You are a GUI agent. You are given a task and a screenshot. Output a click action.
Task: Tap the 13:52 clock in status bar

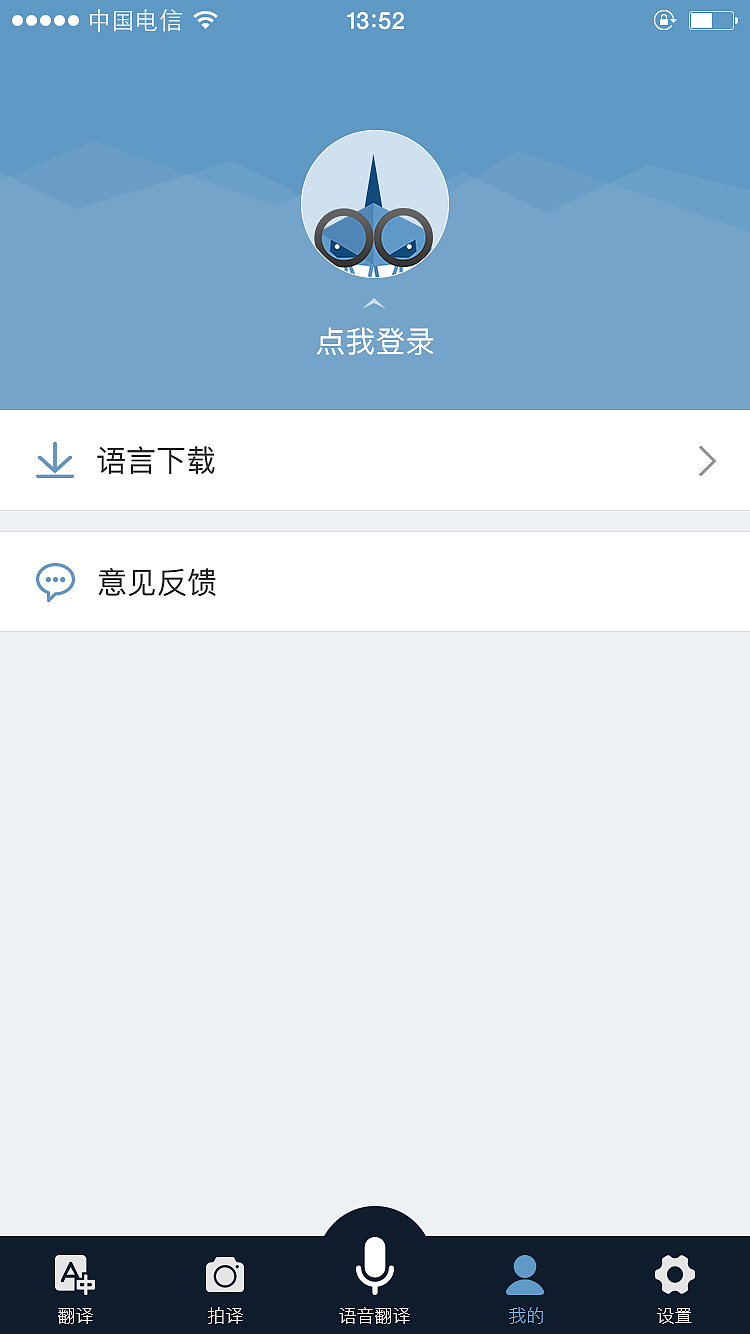point(375,20)
